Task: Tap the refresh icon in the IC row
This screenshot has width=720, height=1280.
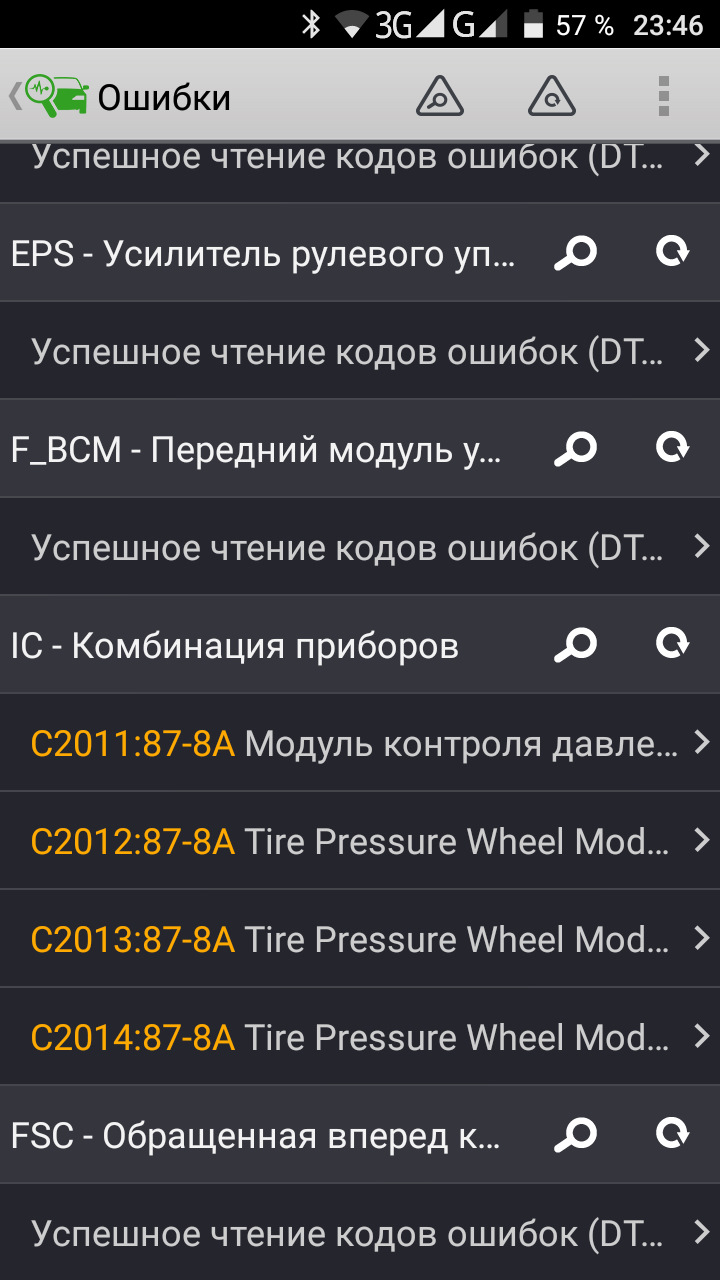Action: (672, 645)
